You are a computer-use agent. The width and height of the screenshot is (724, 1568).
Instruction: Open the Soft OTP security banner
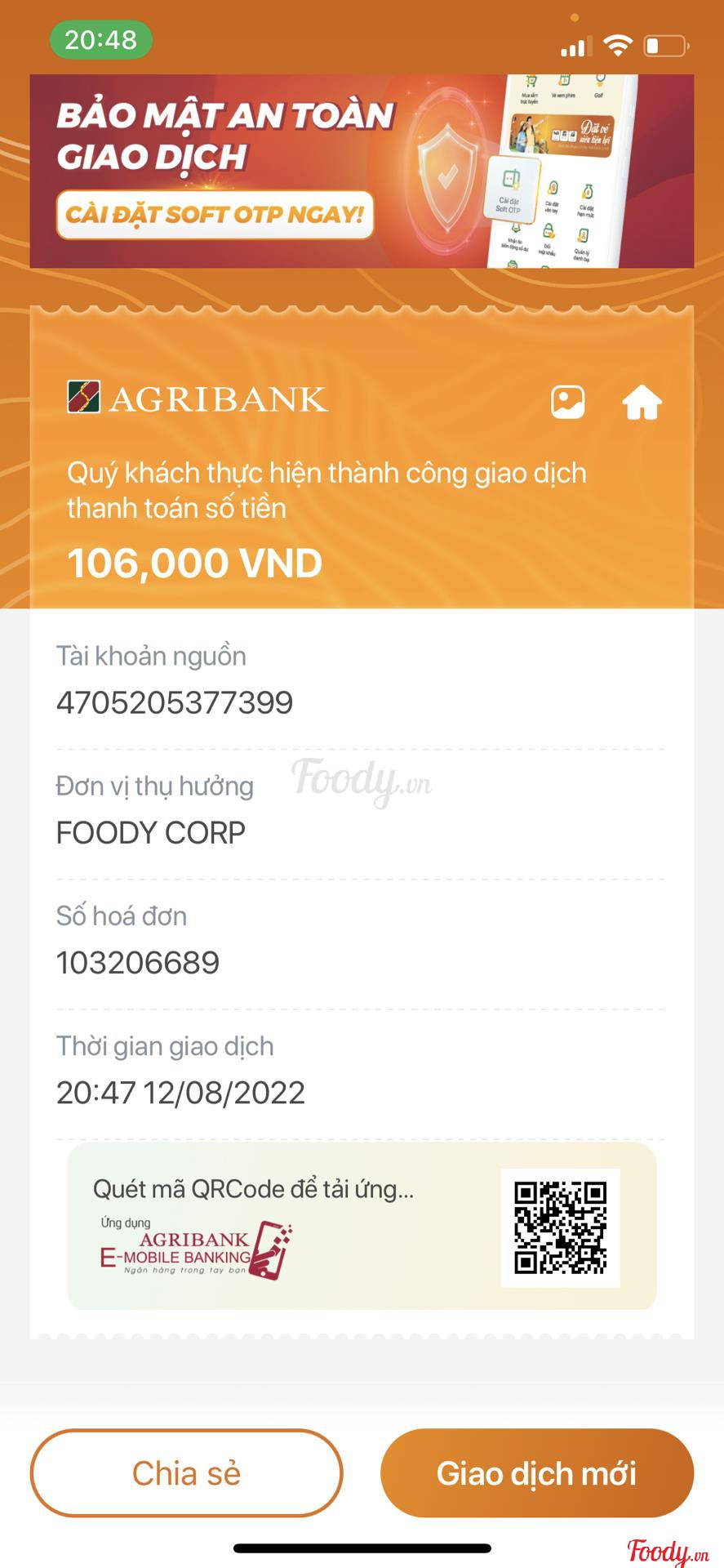pos(362,171)
